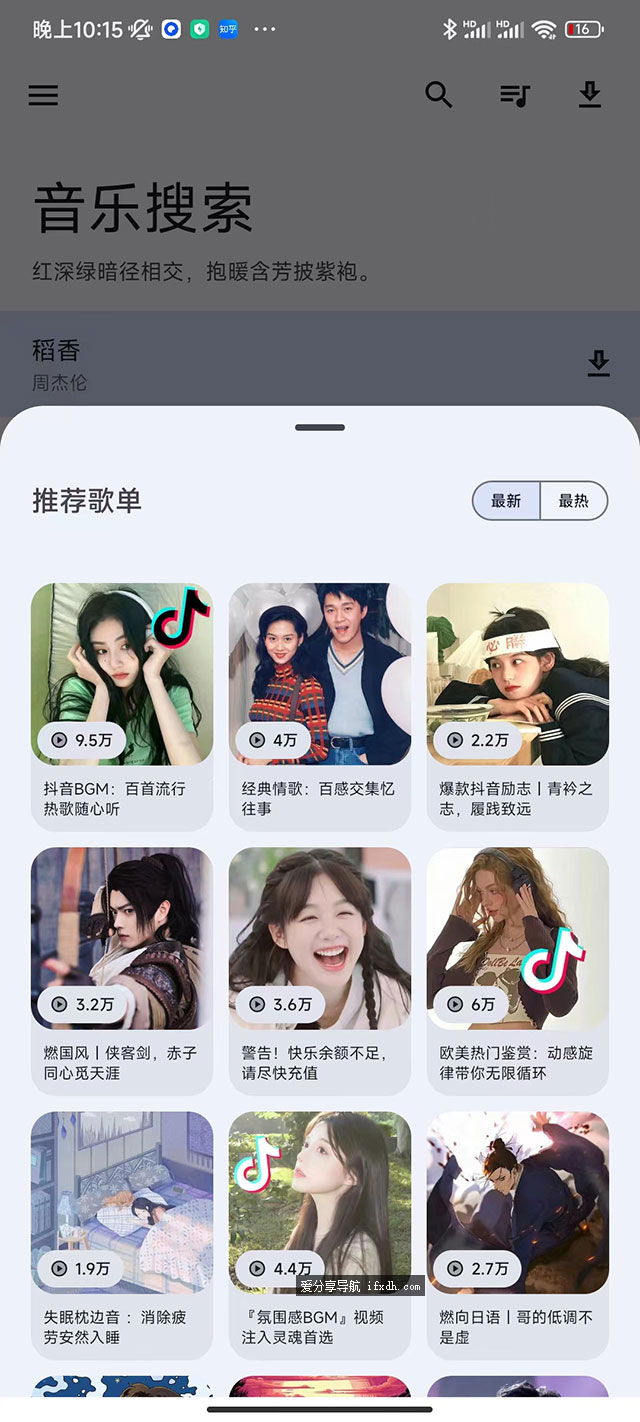Screen dimensions: 640x1422
Task: Tap the bottom sheet drag handle
Action: 320,427
